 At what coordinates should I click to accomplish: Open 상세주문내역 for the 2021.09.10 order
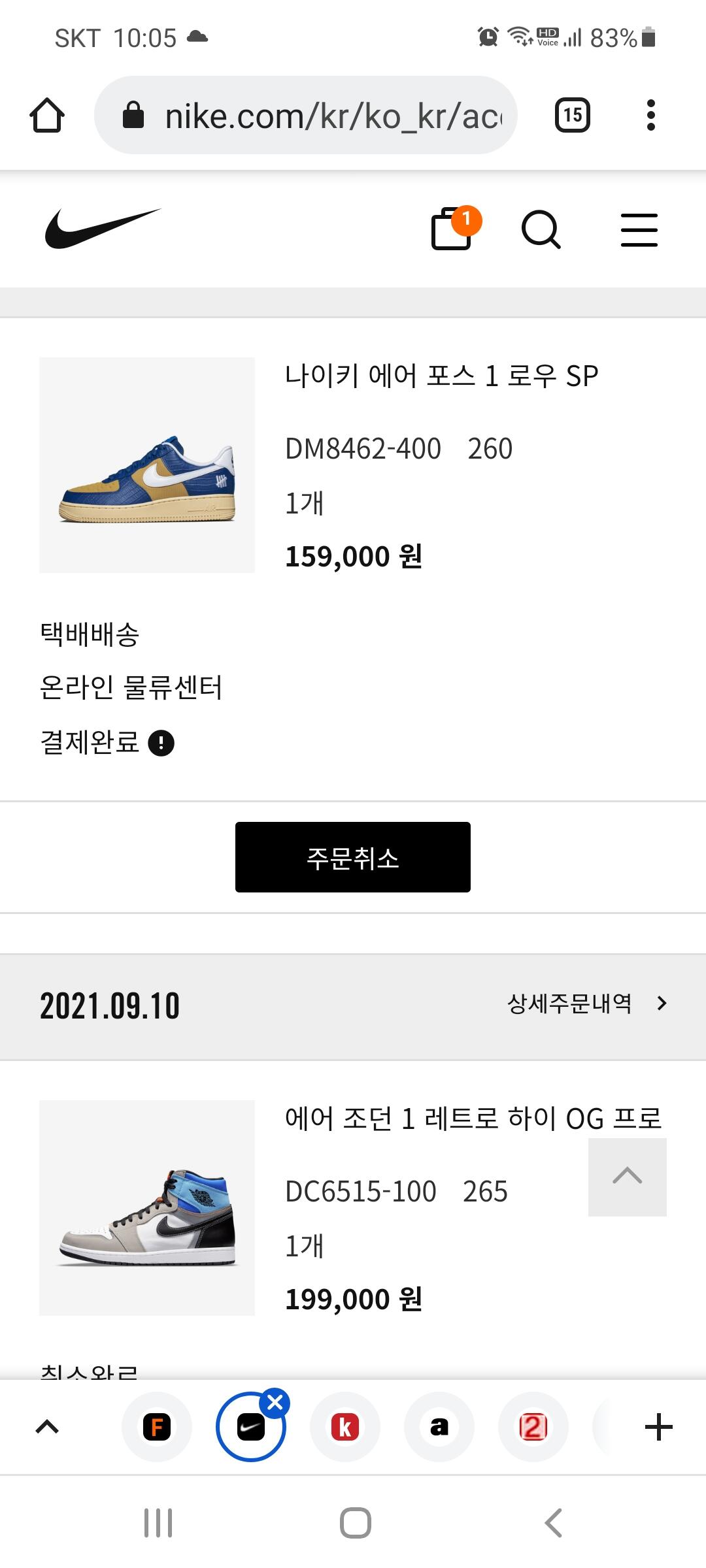(x=586, y=1004)
